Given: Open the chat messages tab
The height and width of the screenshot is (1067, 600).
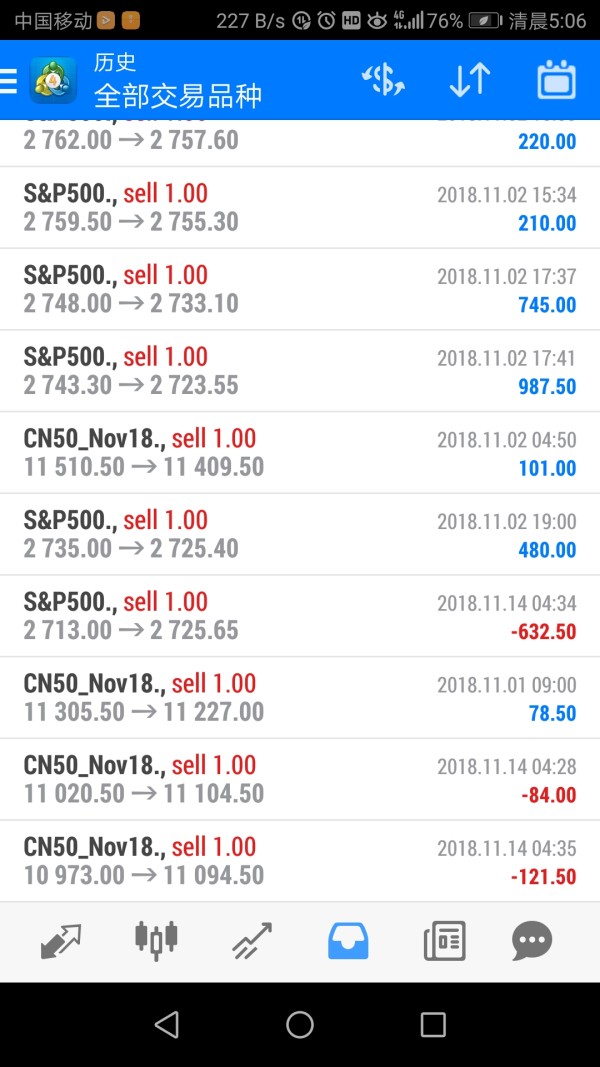Looking at the screenshot, I should pos(532,941).
